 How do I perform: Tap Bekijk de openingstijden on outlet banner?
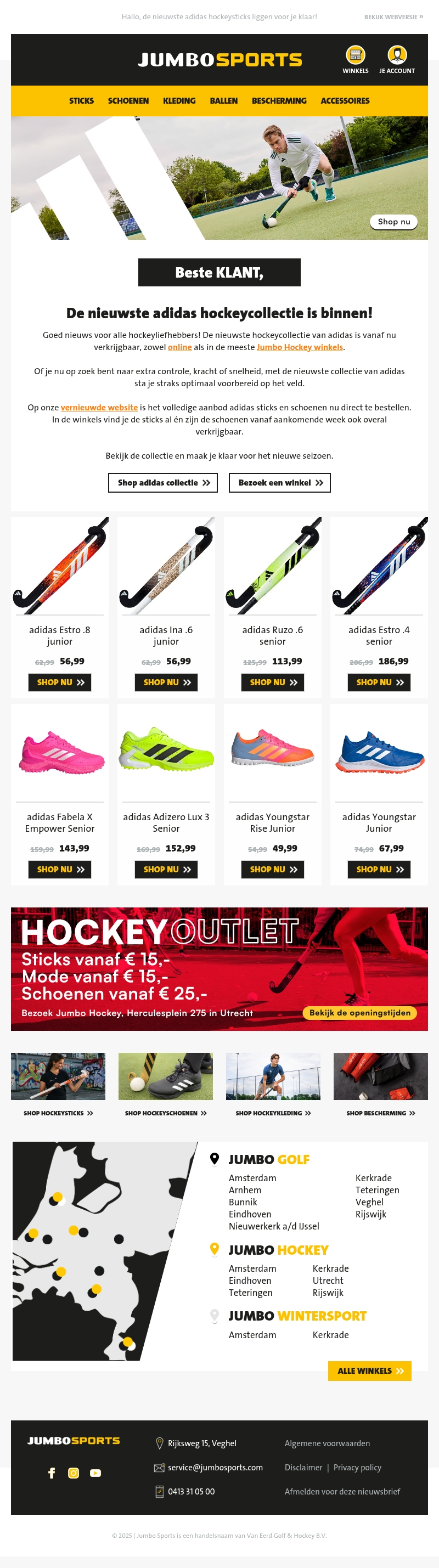pos(359,1013)
